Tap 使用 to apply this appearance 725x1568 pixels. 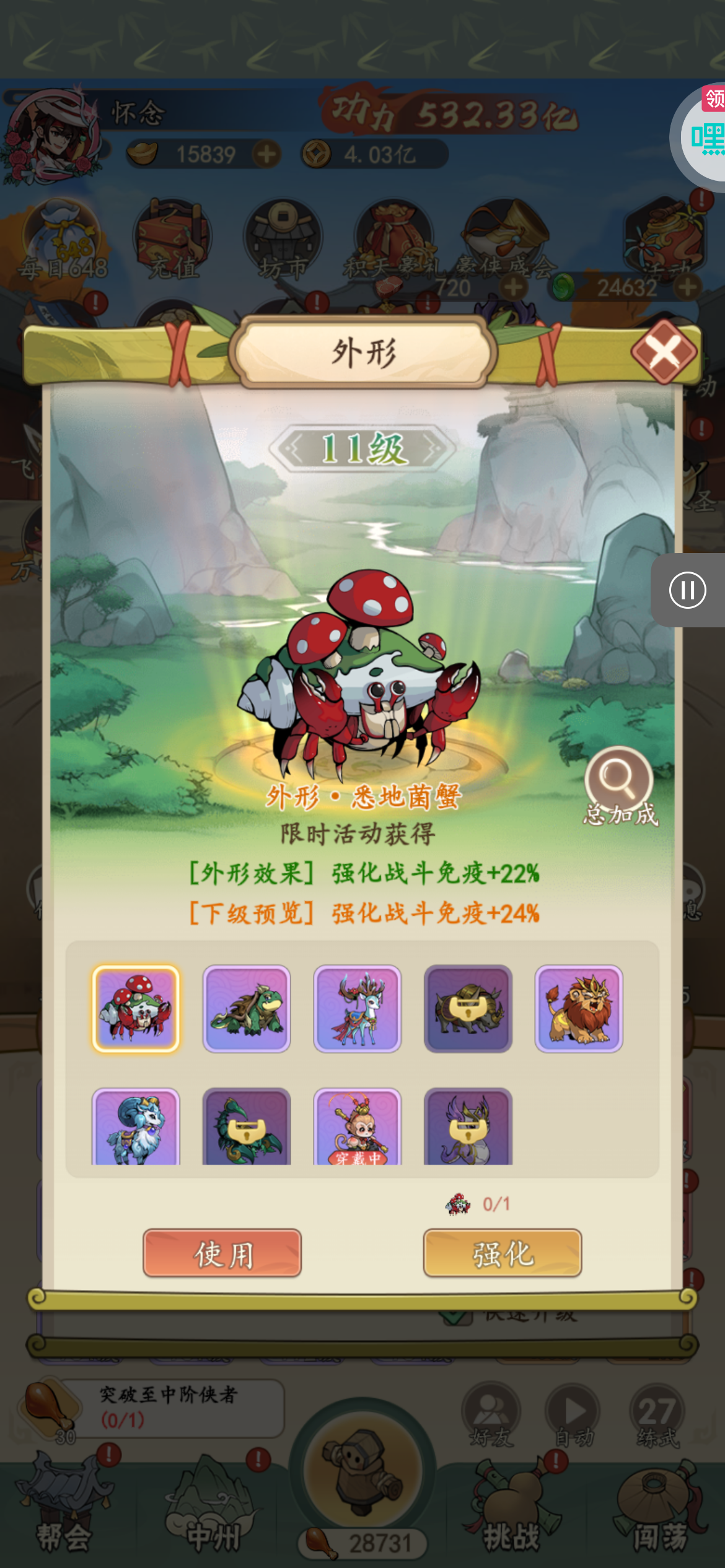click(222, 1253)
